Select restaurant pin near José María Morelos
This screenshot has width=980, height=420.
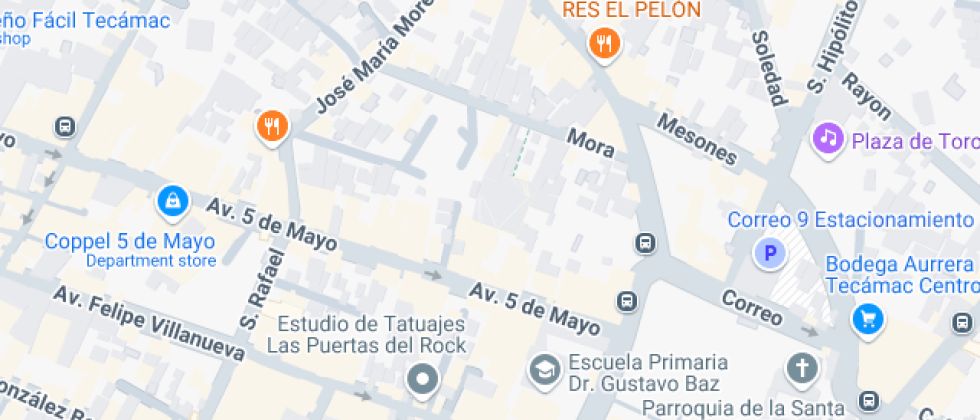[x=271, y=126]
